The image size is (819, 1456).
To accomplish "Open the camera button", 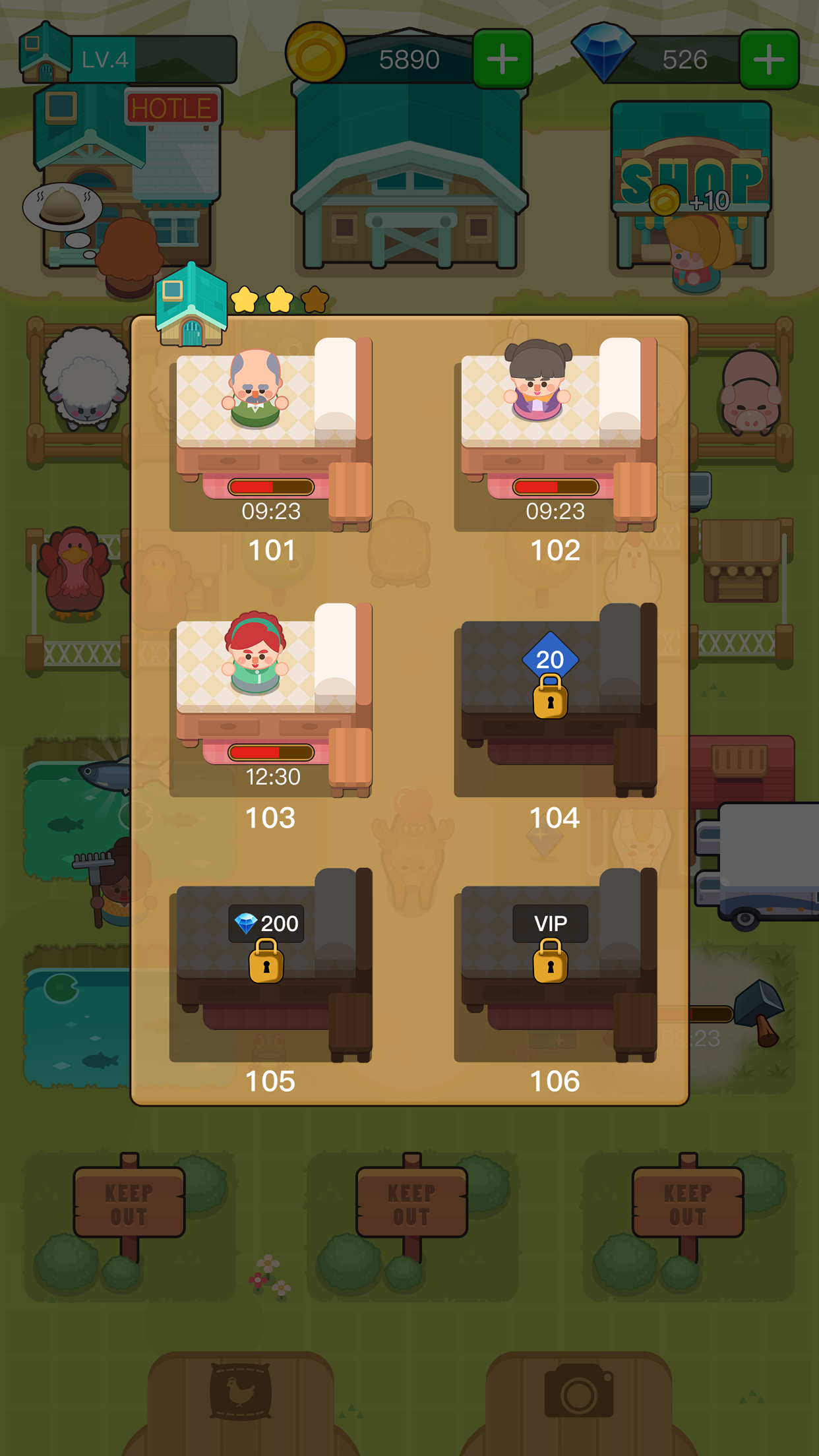I will [x=578, y=1393].
